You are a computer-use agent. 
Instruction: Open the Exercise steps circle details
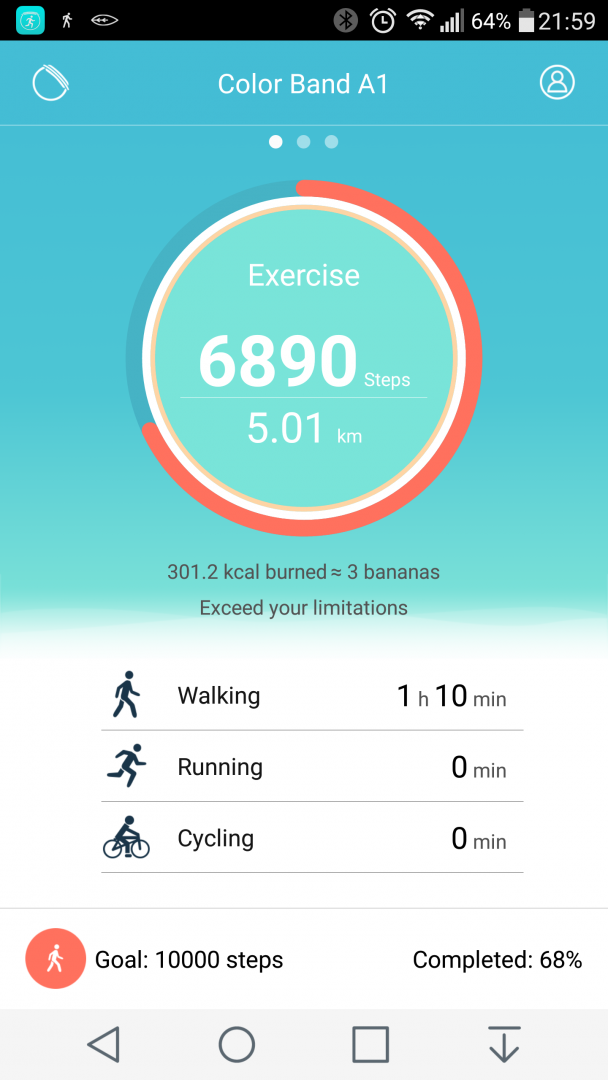304,358
